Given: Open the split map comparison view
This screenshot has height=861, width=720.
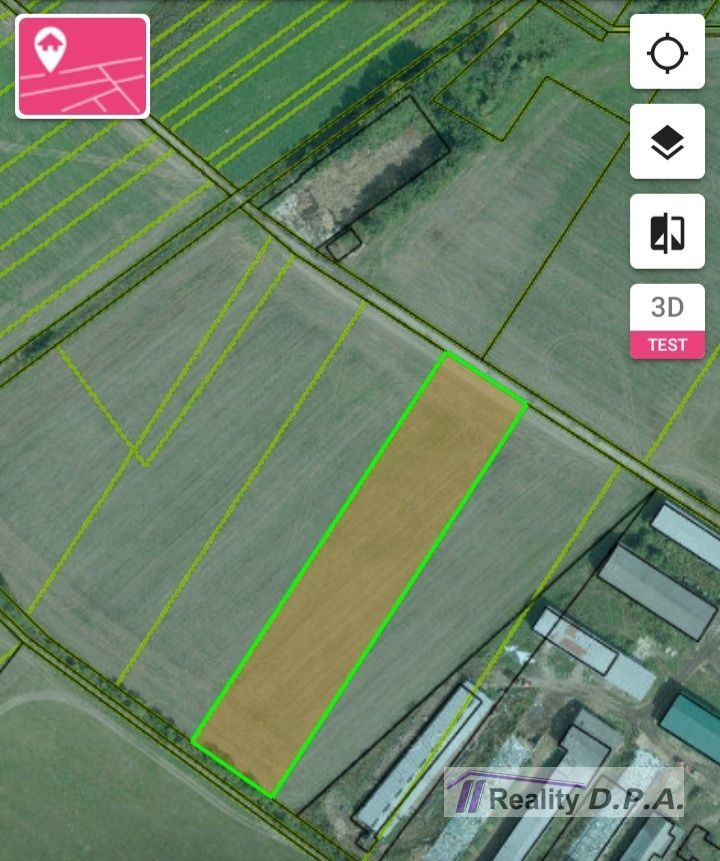Looking at the screenshot, I should (667, 232).
